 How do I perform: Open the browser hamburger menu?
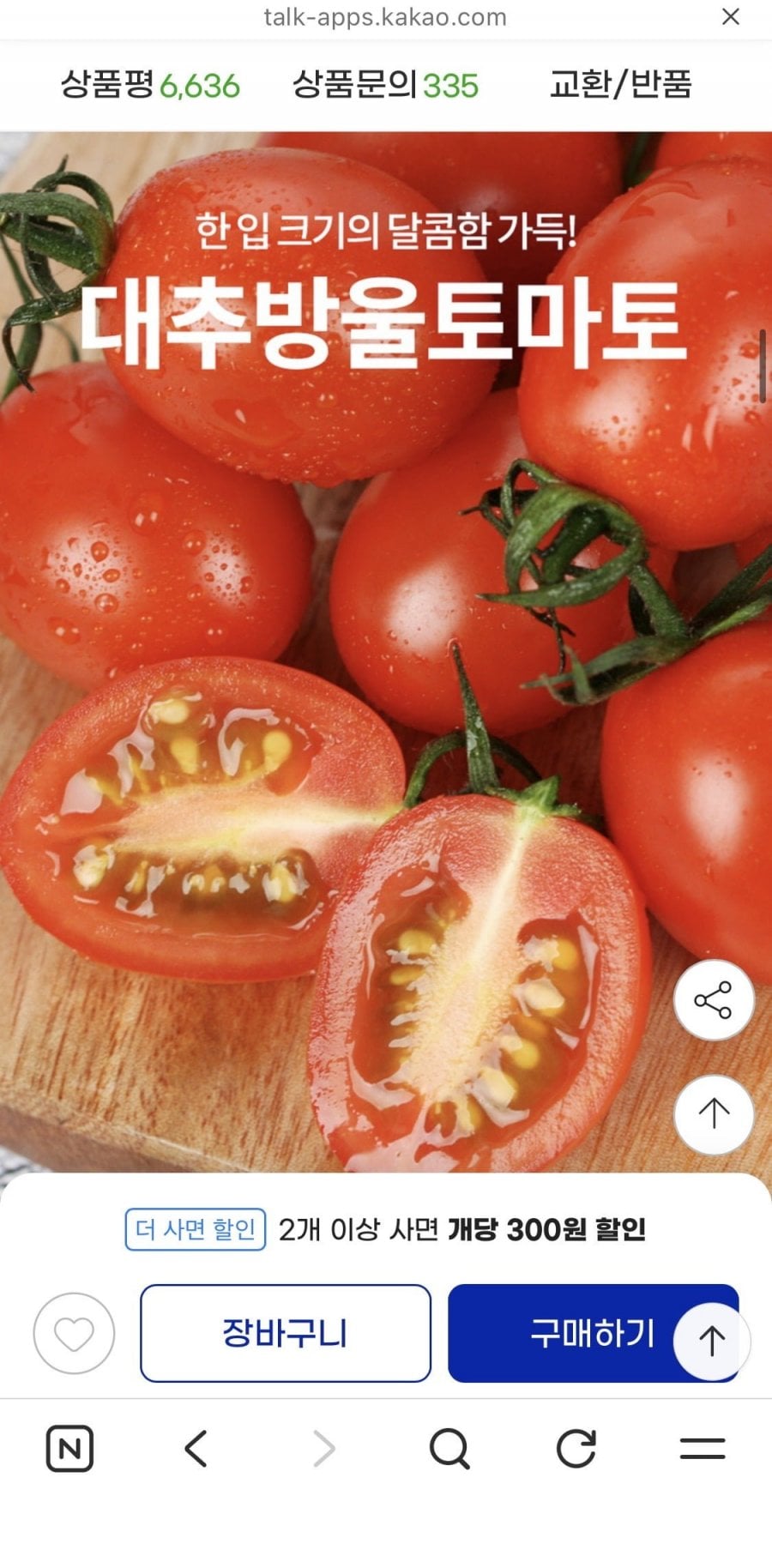[x=703, y=1449]
